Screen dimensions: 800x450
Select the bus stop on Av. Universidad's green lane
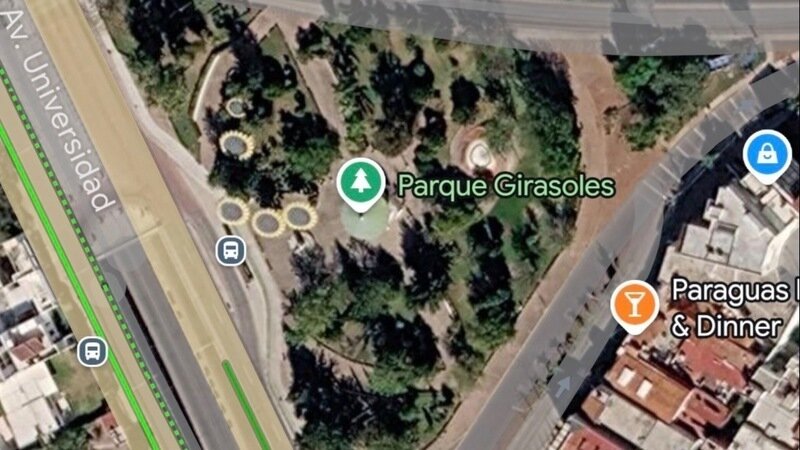coord(92,351)
